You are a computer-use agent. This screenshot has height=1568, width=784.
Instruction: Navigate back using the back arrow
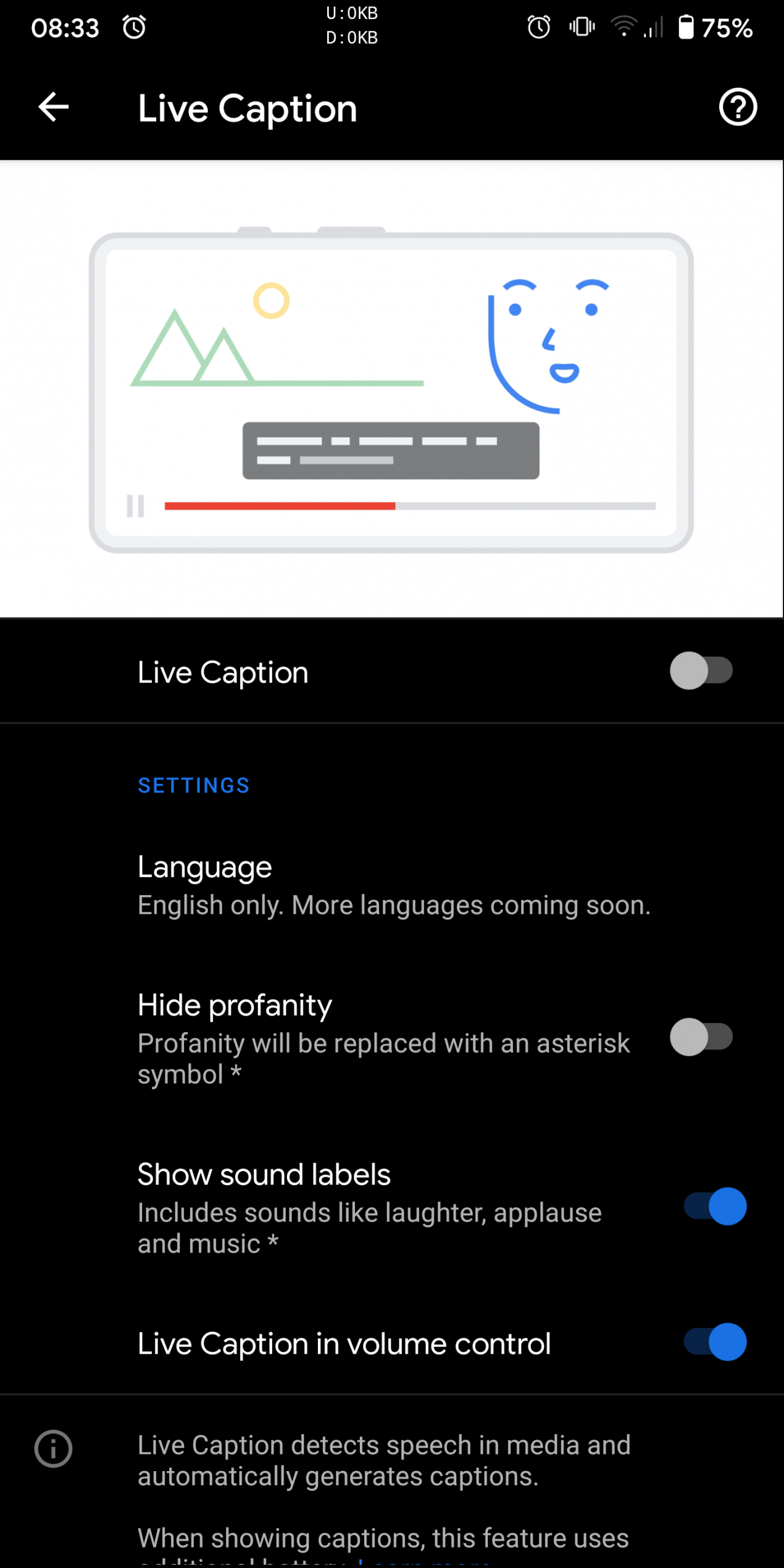coord(53,107)
